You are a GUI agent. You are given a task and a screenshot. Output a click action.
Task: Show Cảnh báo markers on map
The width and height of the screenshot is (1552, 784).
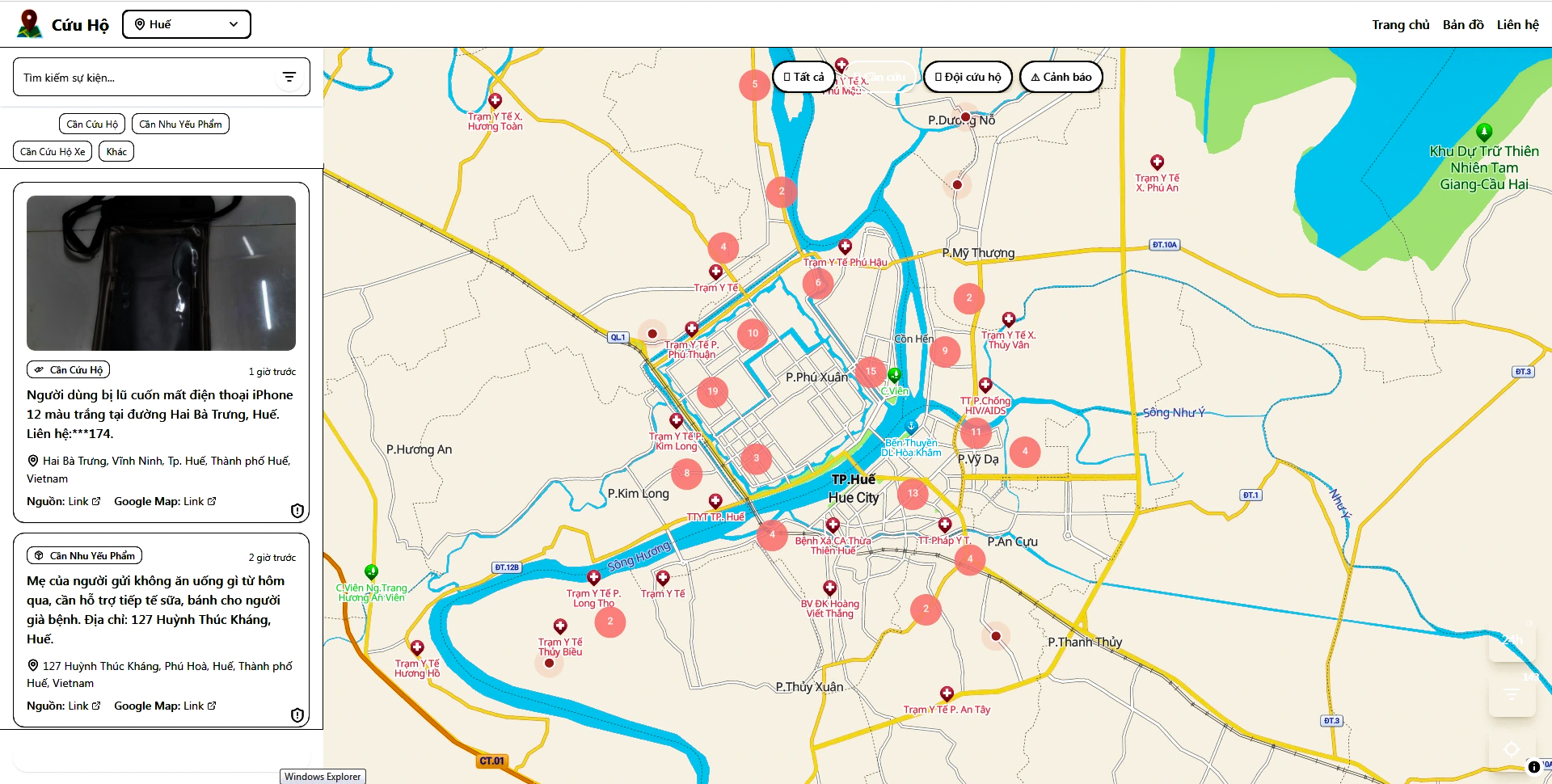pyautogui.click(x=1061, y=77)
